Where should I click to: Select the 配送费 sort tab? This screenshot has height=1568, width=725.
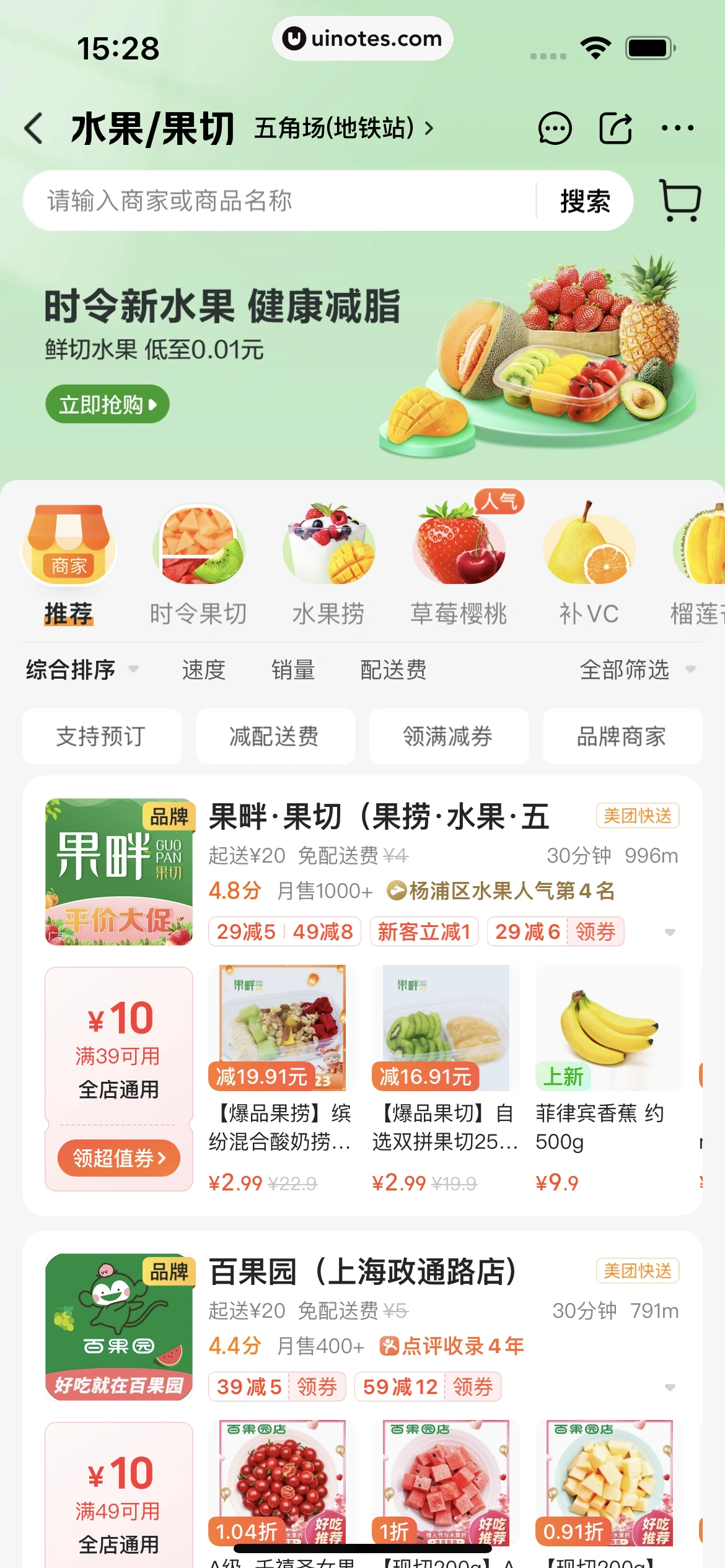point(393,669)
